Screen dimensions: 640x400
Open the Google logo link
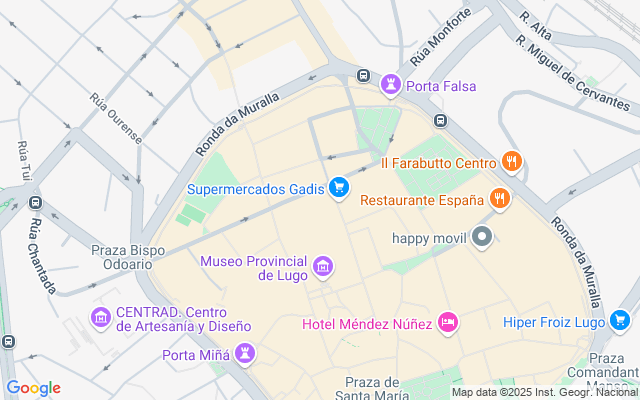pos(33,388)
